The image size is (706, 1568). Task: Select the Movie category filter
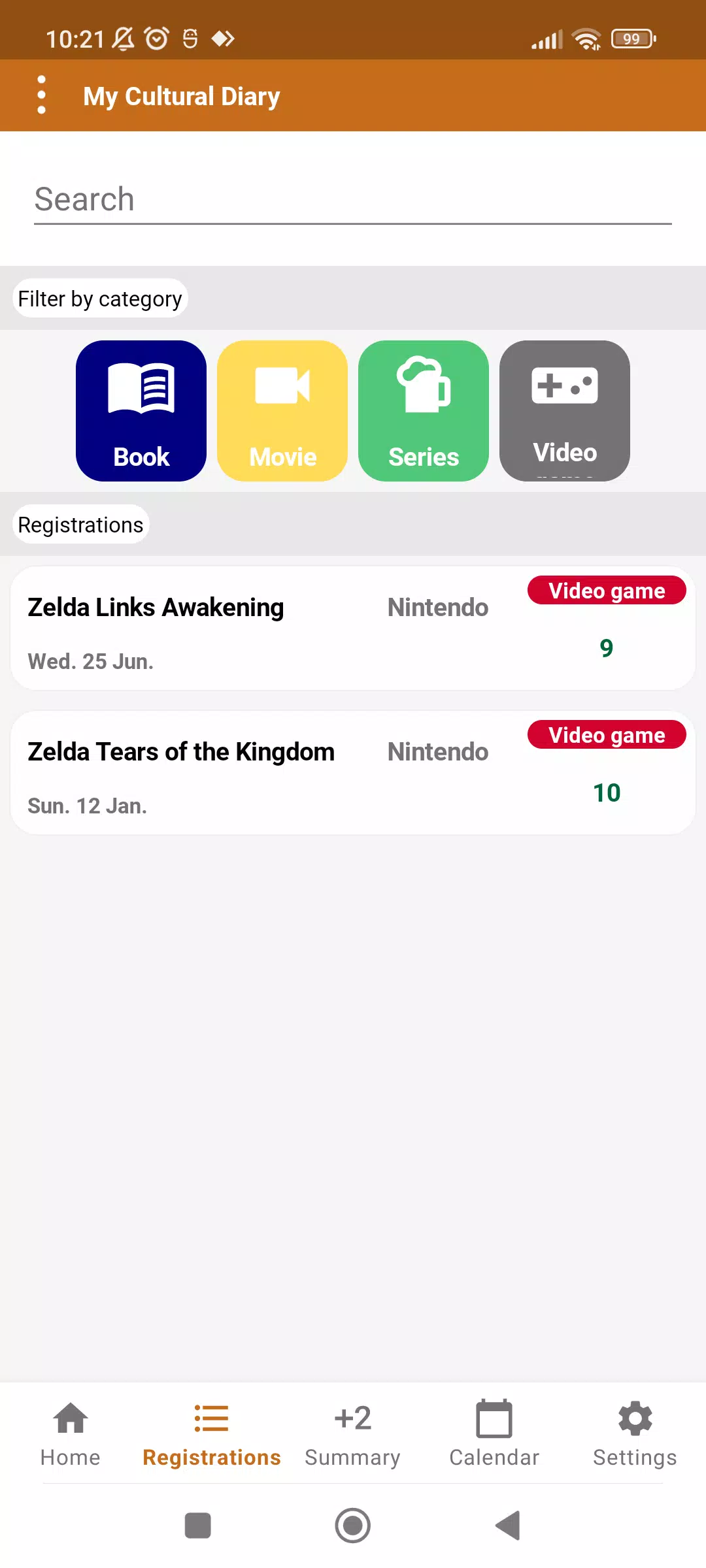pos(282,411)
